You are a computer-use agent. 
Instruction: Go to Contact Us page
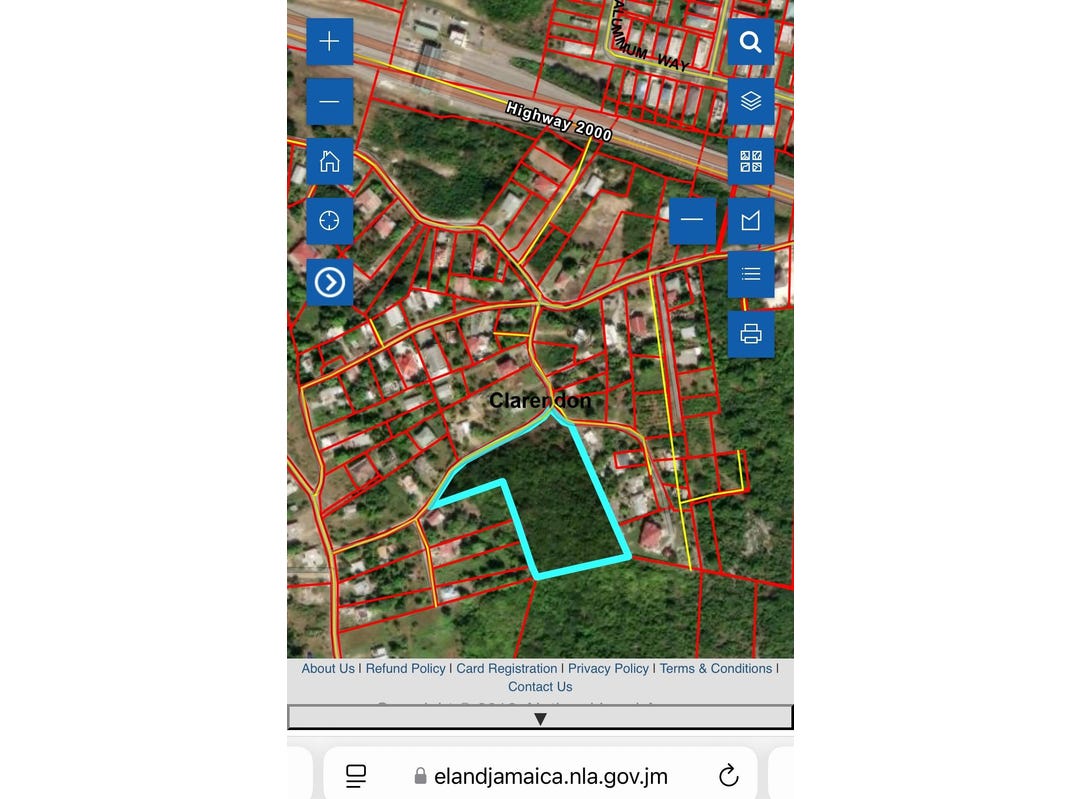click(x=540, y=686)
